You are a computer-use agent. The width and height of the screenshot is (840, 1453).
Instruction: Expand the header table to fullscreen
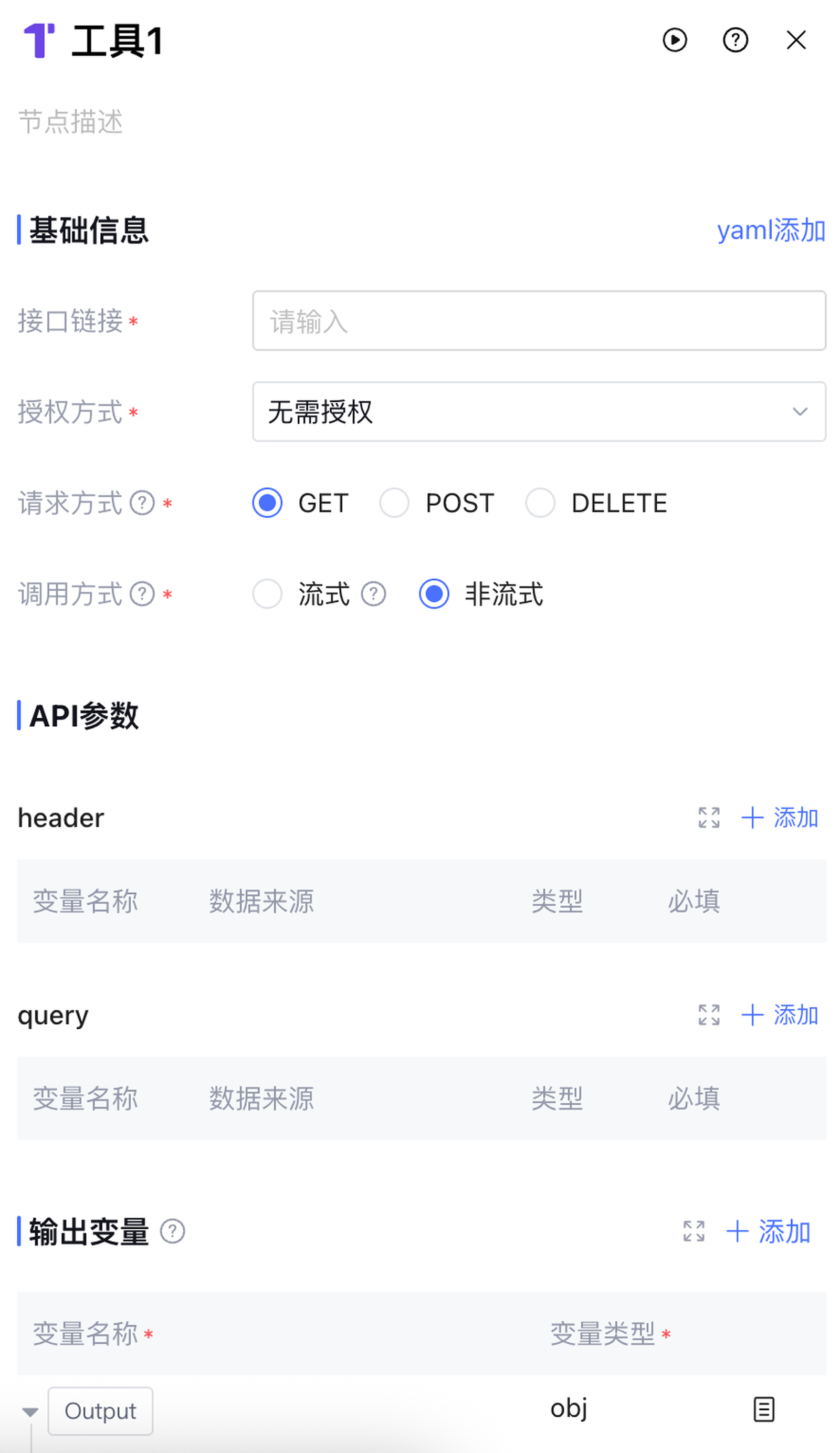tap(709, 818)
